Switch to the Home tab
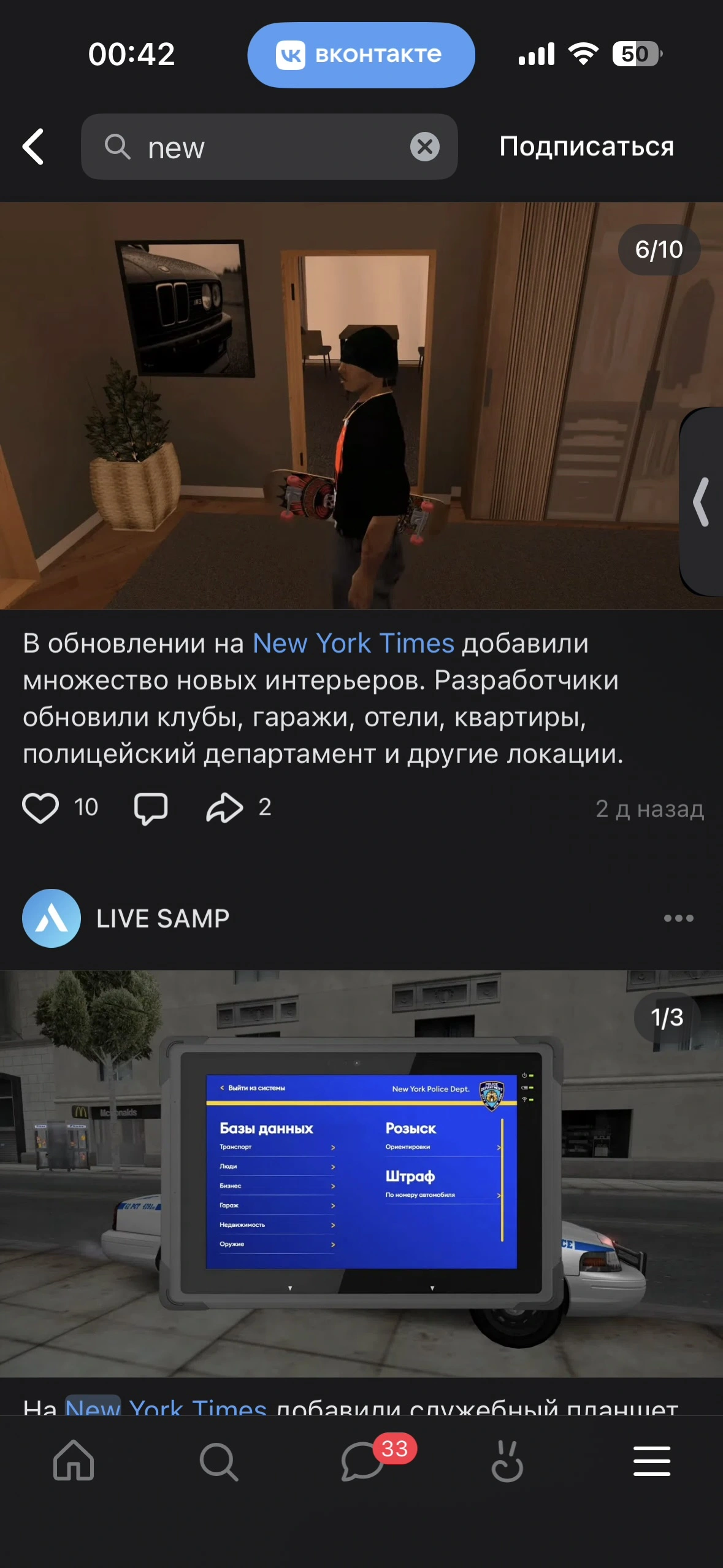Screen dimensions: 723x1568 pyautogui.click(x=74, y=1461)
